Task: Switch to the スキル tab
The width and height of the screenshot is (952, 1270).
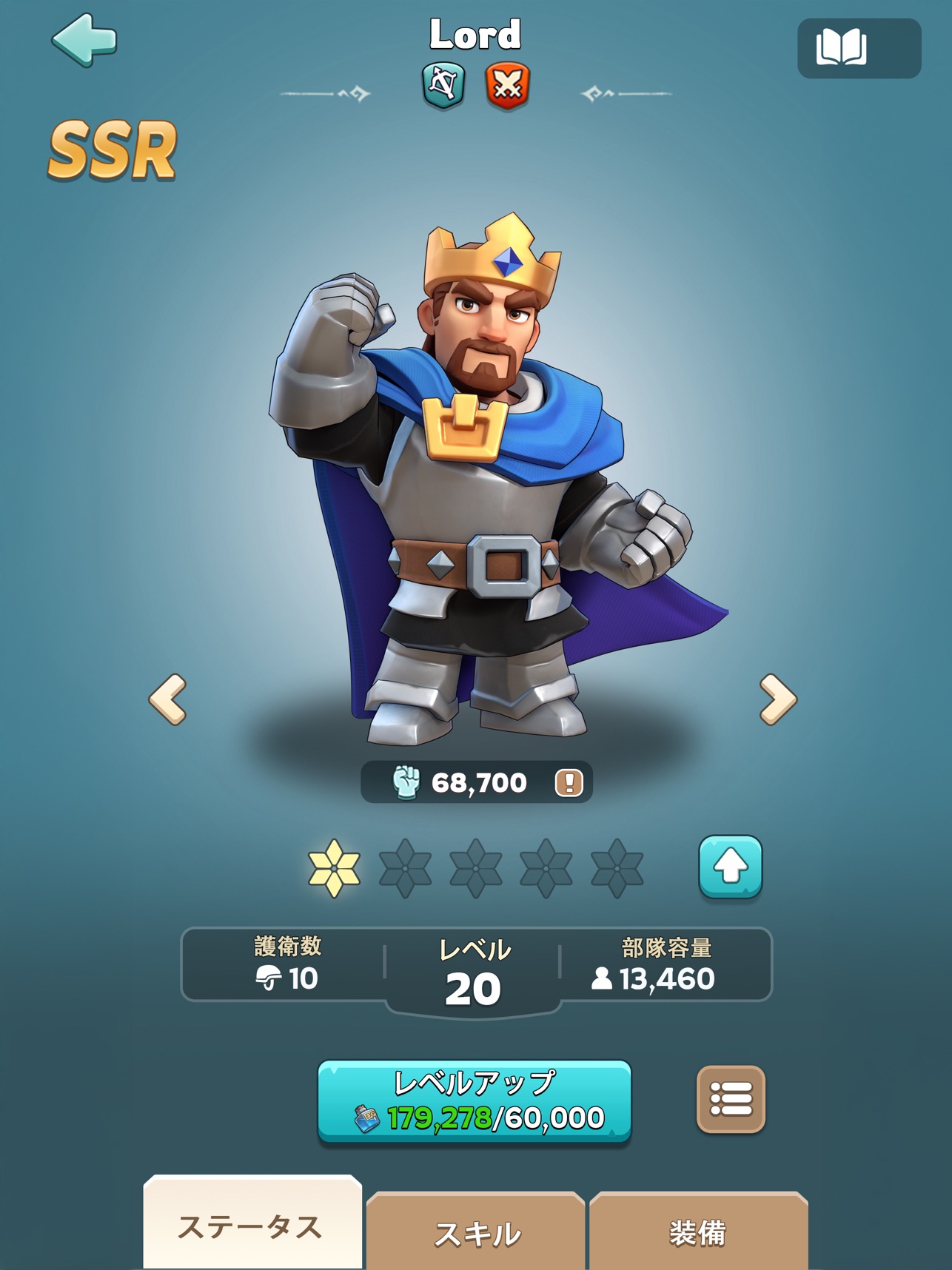Action: [x=476, y=1233]
